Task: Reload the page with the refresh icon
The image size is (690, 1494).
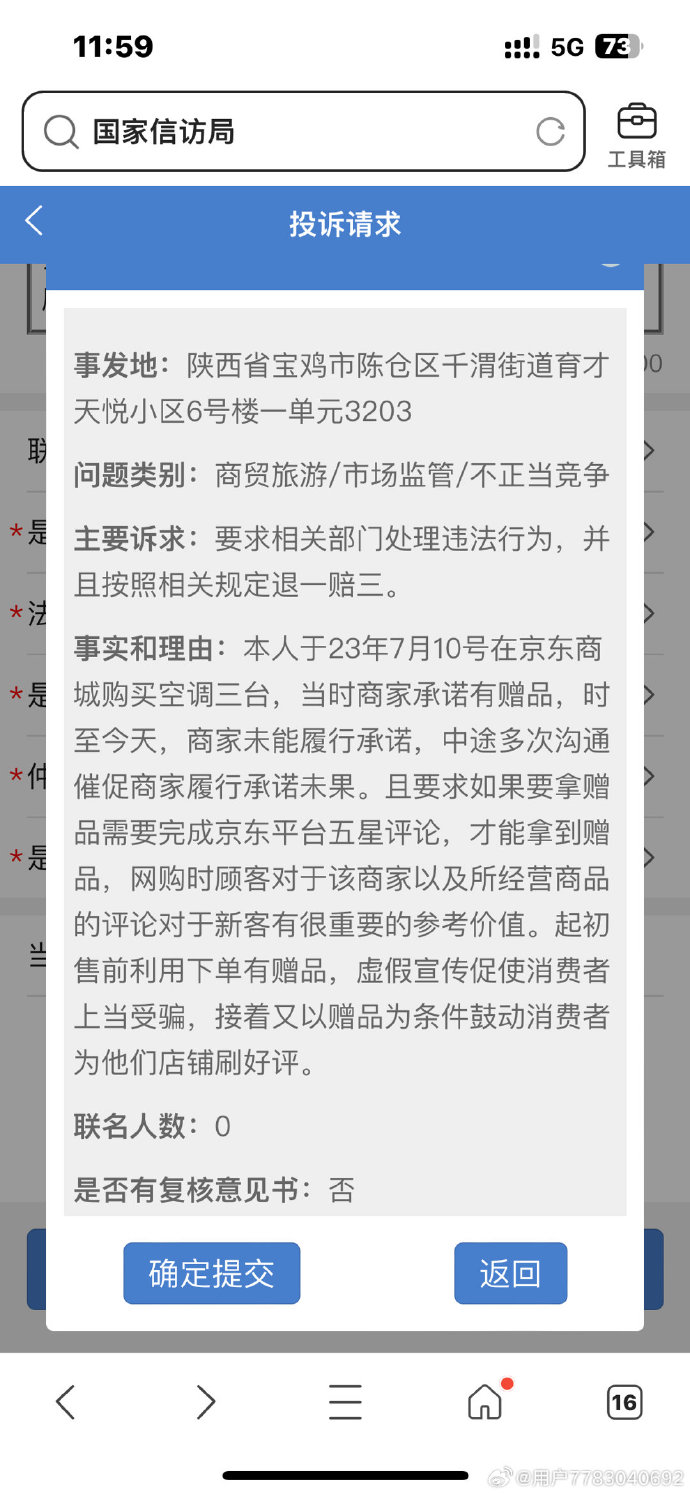Action: (x=550, y=132)
